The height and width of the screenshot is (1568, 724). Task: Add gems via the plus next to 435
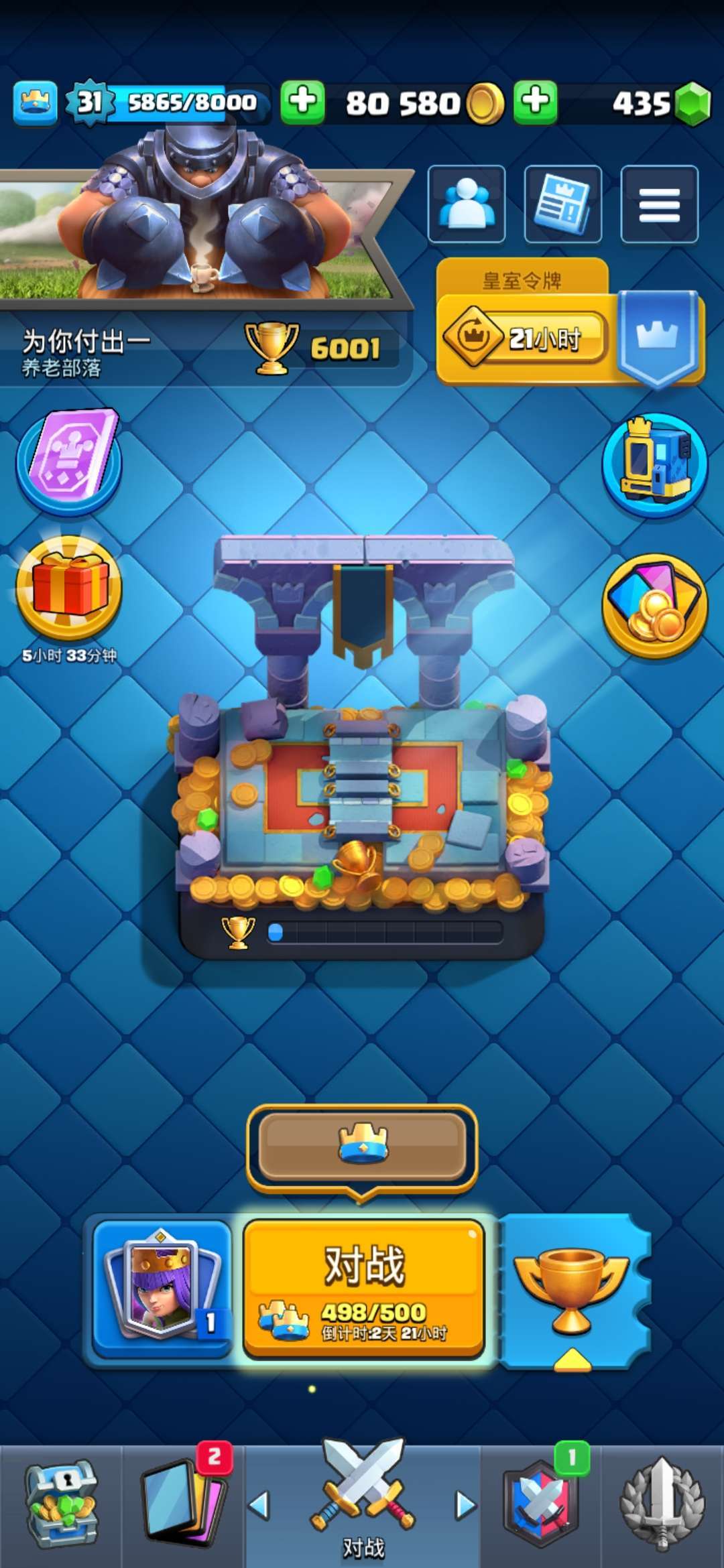536,103
